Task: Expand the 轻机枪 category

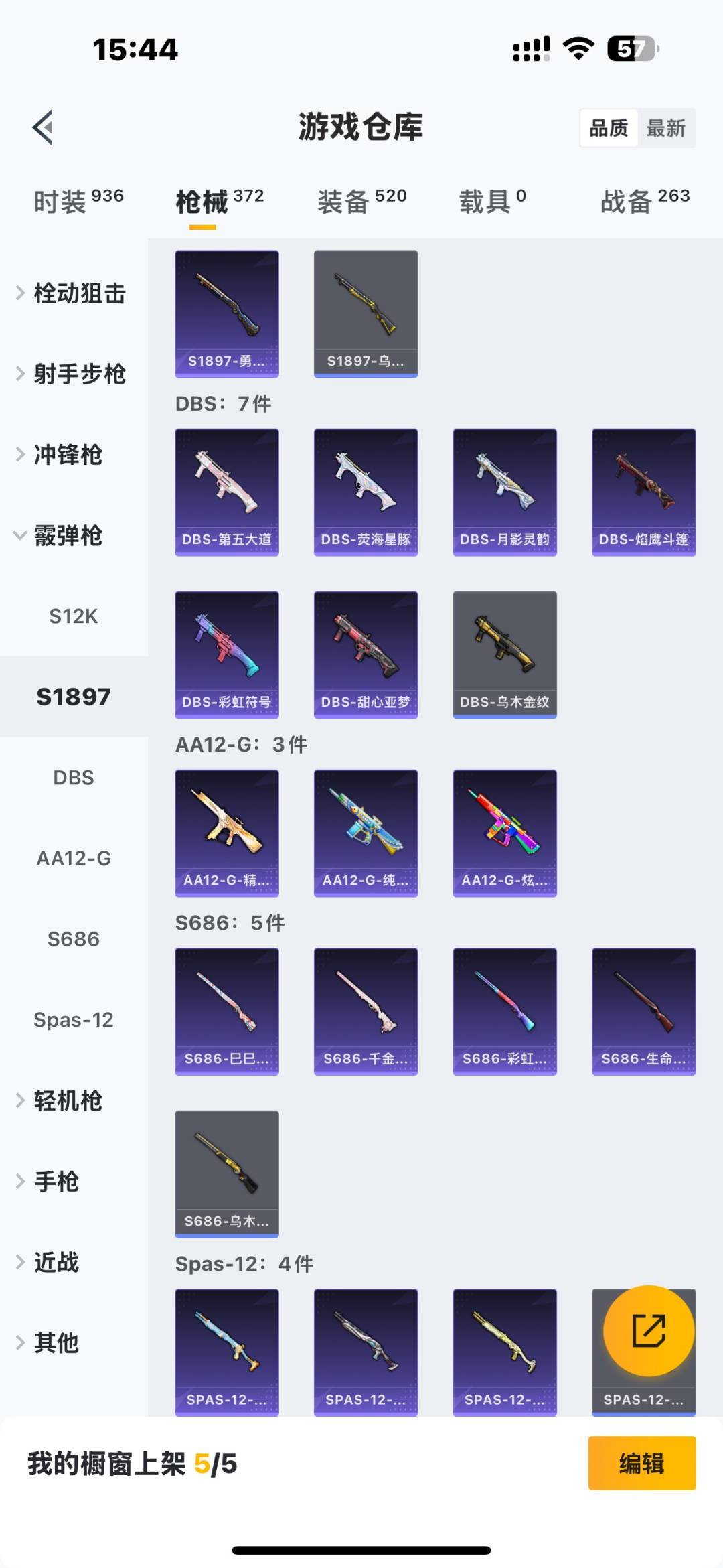Action: tap(67, 1100)
